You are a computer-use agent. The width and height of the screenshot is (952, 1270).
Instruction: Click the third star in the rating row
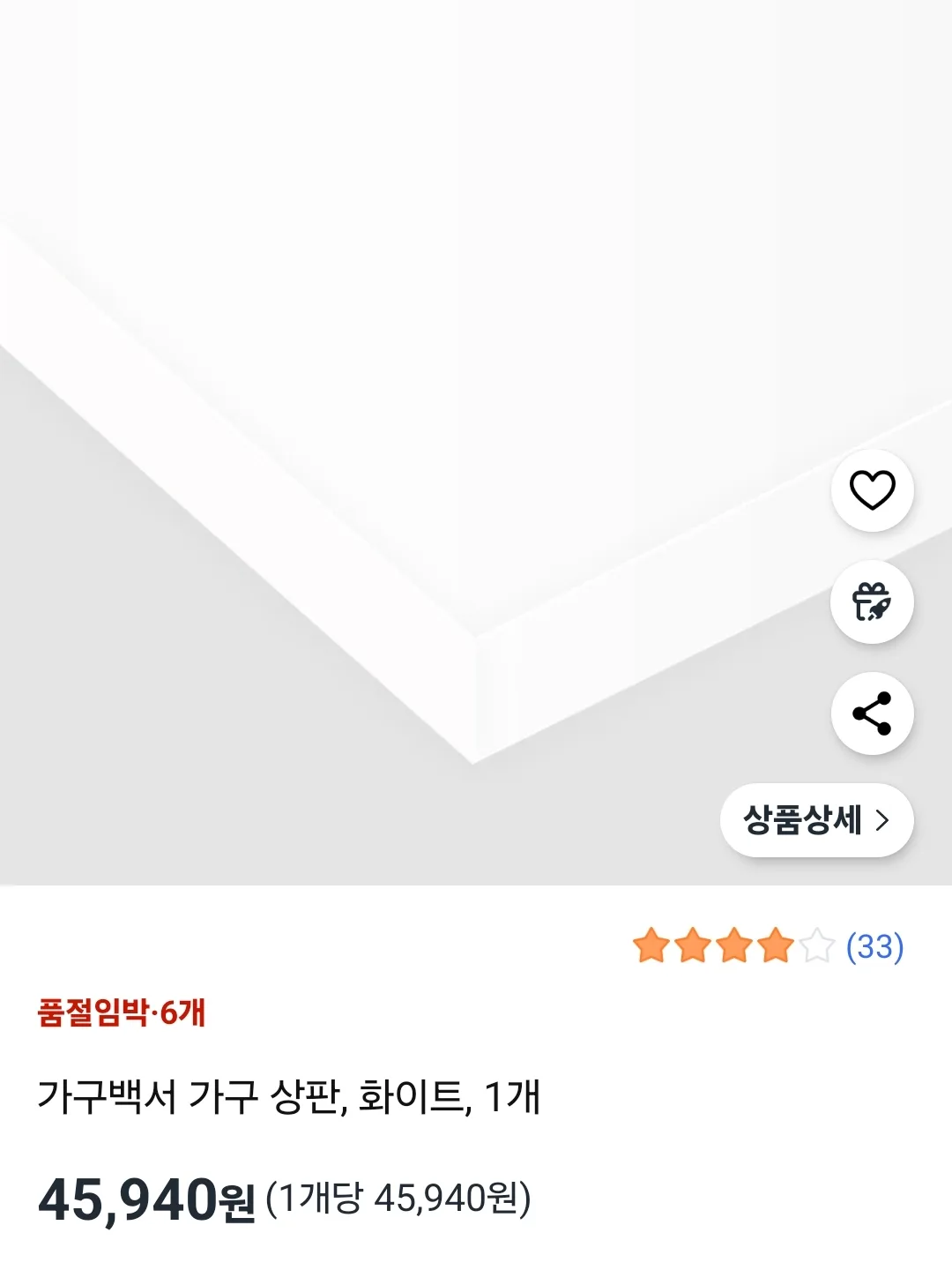(x=732, y=946)
